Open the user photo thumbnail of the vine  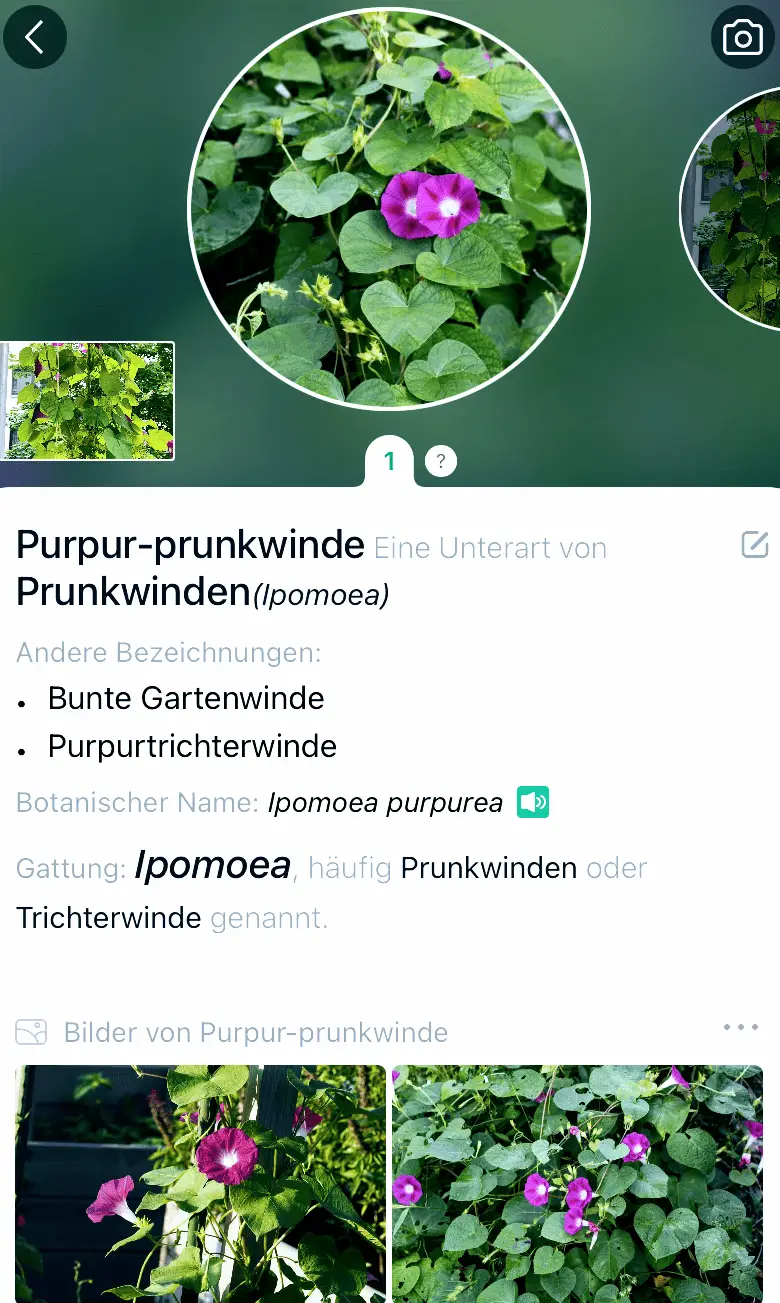pyautogui.click(x=88, y=401)
